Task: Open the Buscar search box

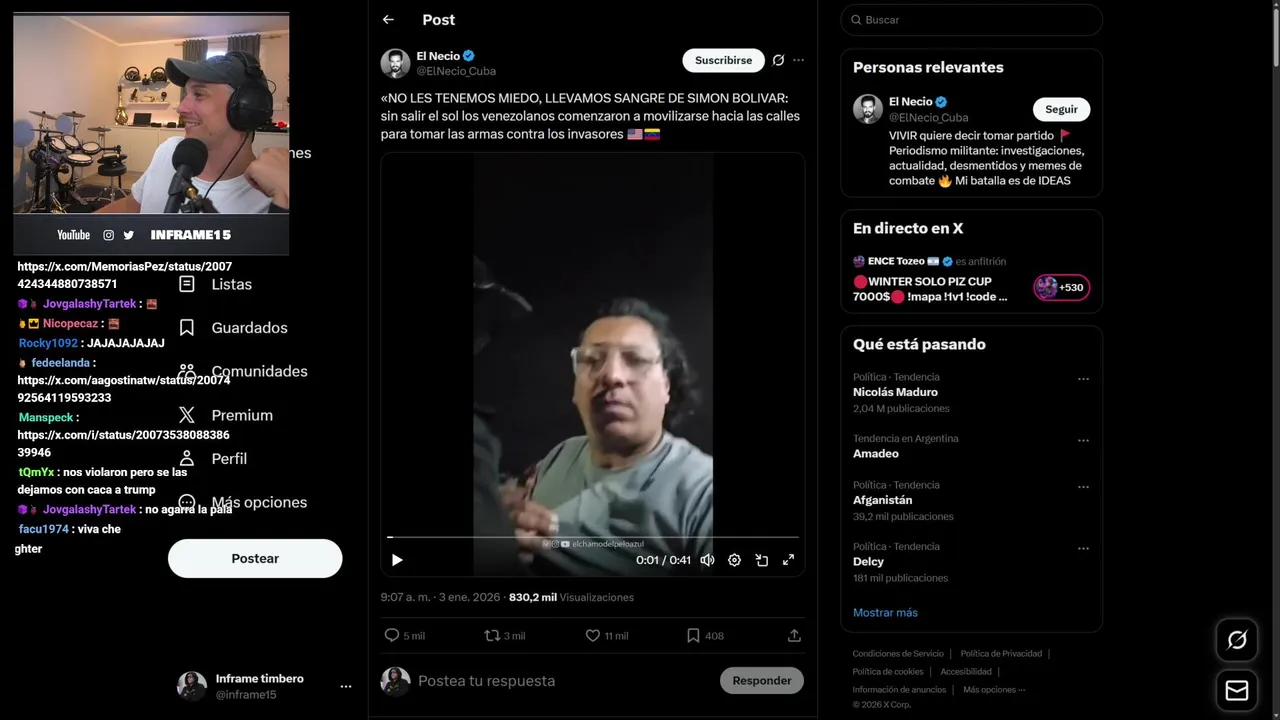Action: click(971, 20)
